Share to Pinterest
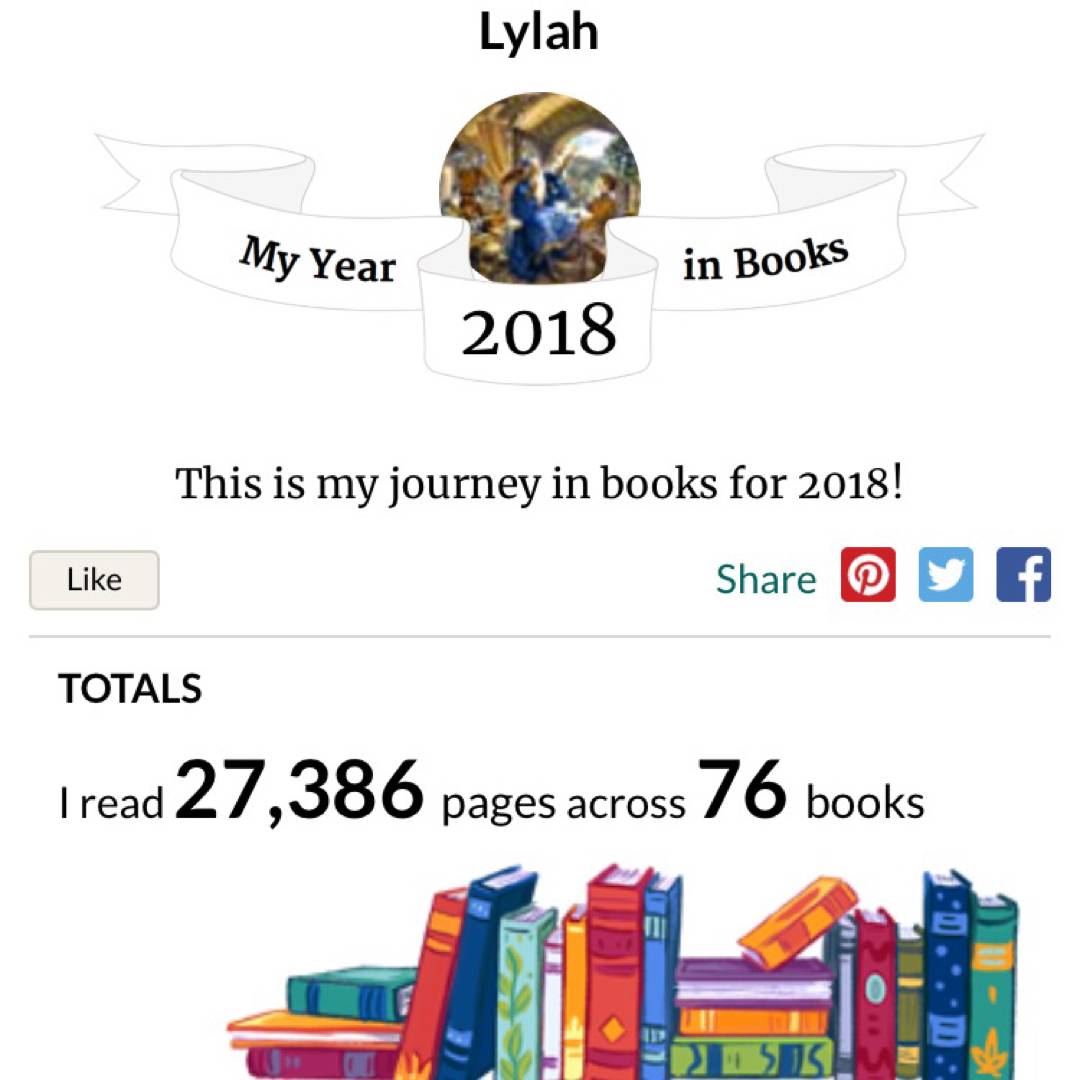Screen dimensions: 1080x1080 868,575
